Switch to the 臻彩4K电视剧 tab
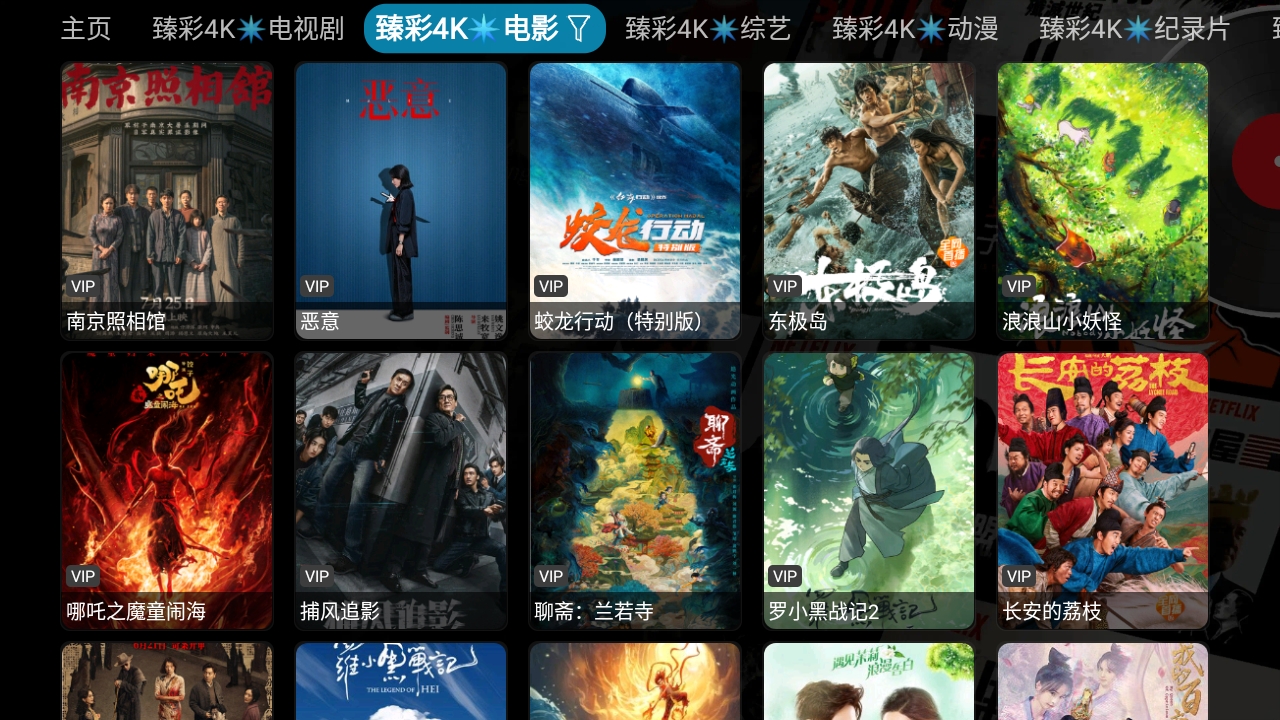Image resolution: width=1280 pixels, height=720 pixels. click(248, 29)
